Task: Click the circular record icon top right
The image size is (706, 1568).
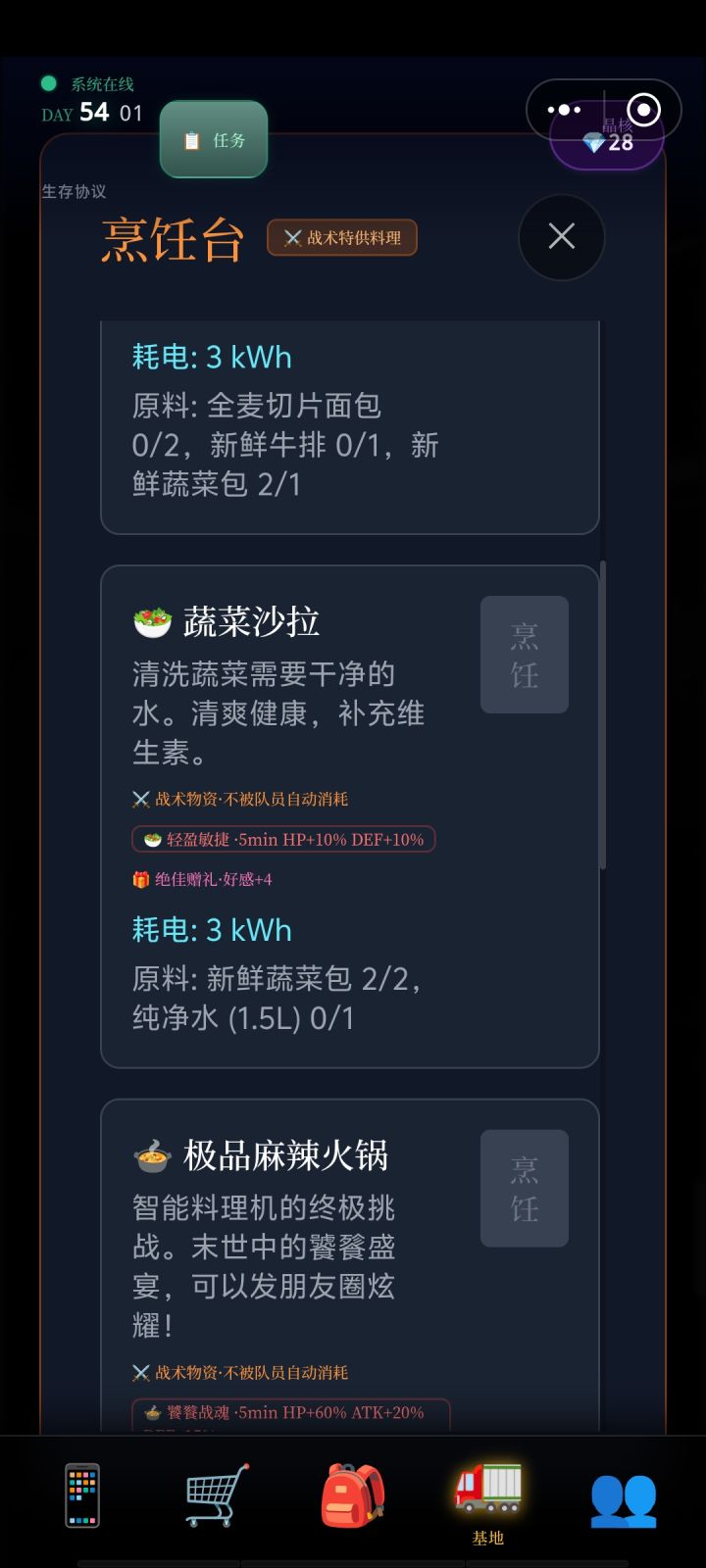Action: coord(644,110)
